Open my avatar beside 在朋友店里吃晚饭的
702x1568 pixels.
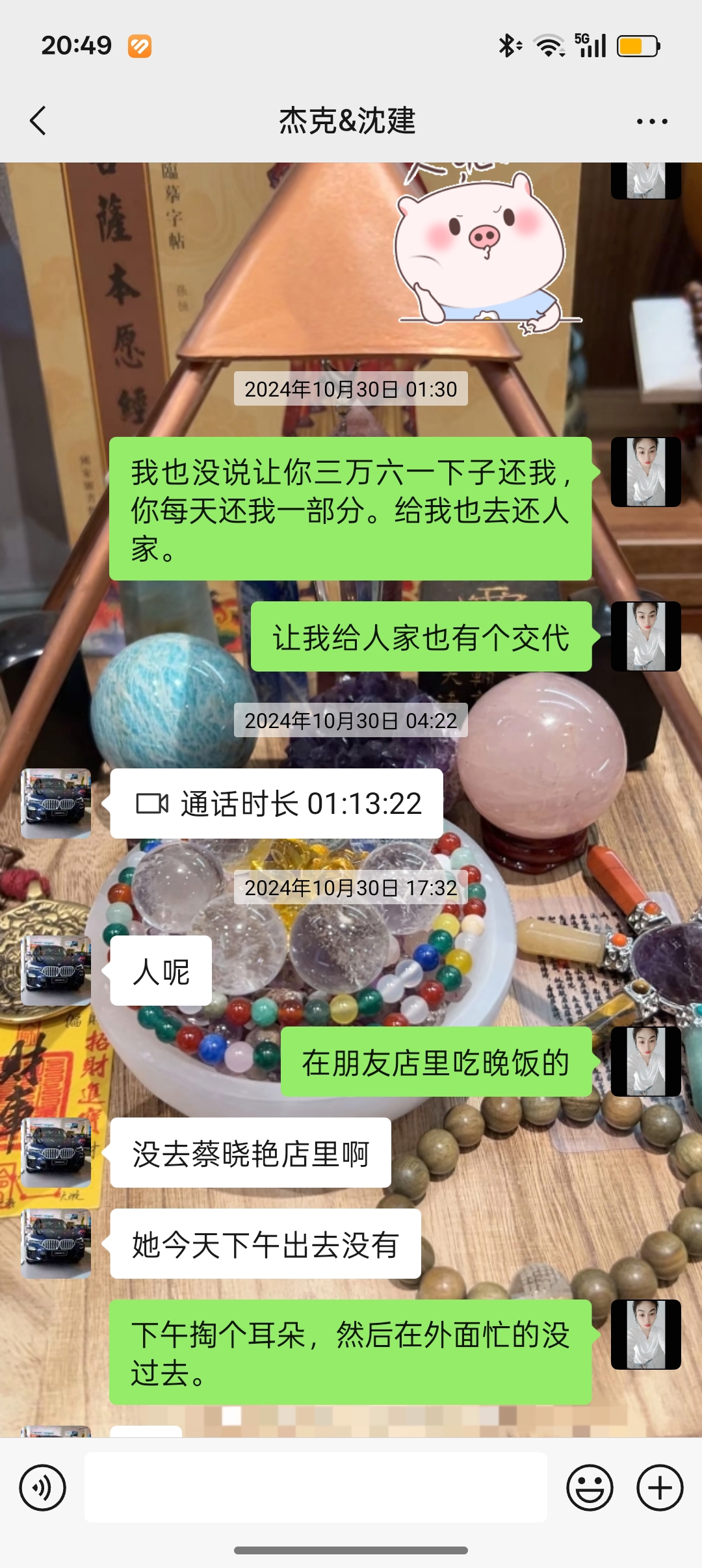645,1062
